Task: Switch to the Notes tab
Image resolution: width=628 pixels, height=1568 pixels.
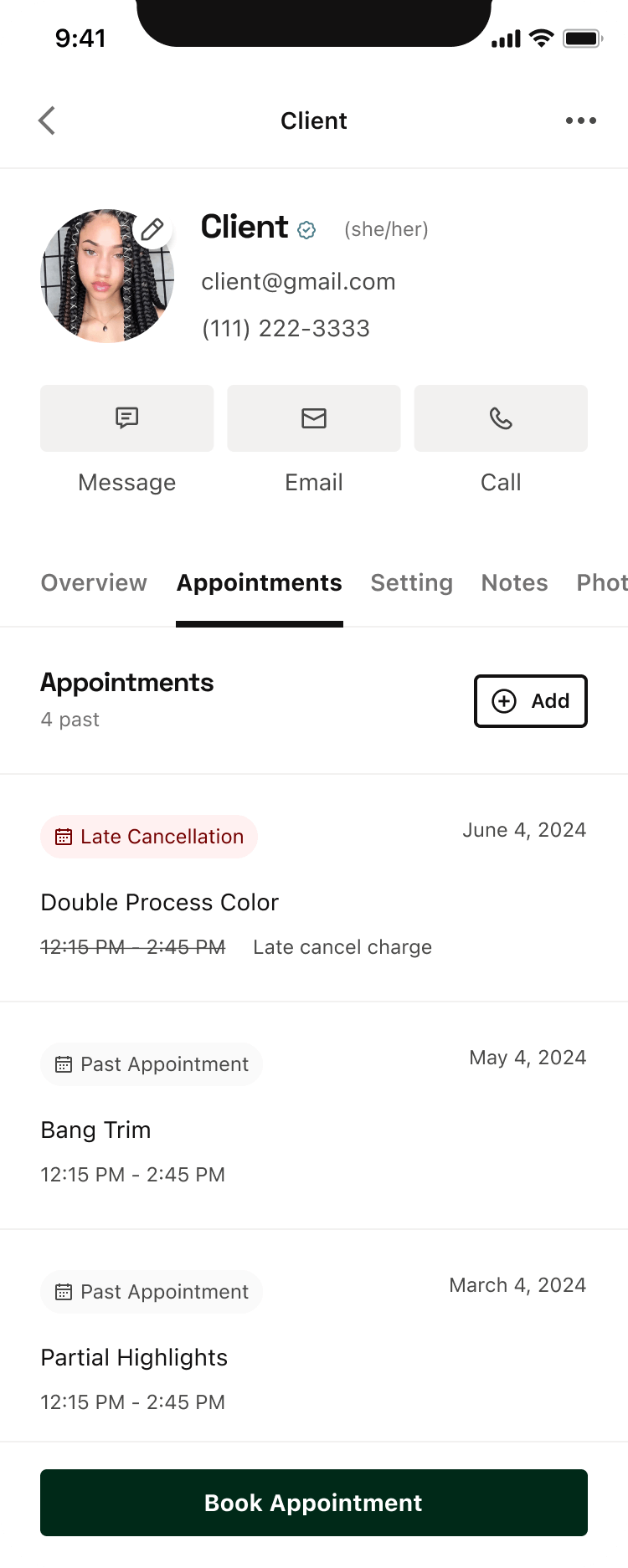Action: [514, 583]
